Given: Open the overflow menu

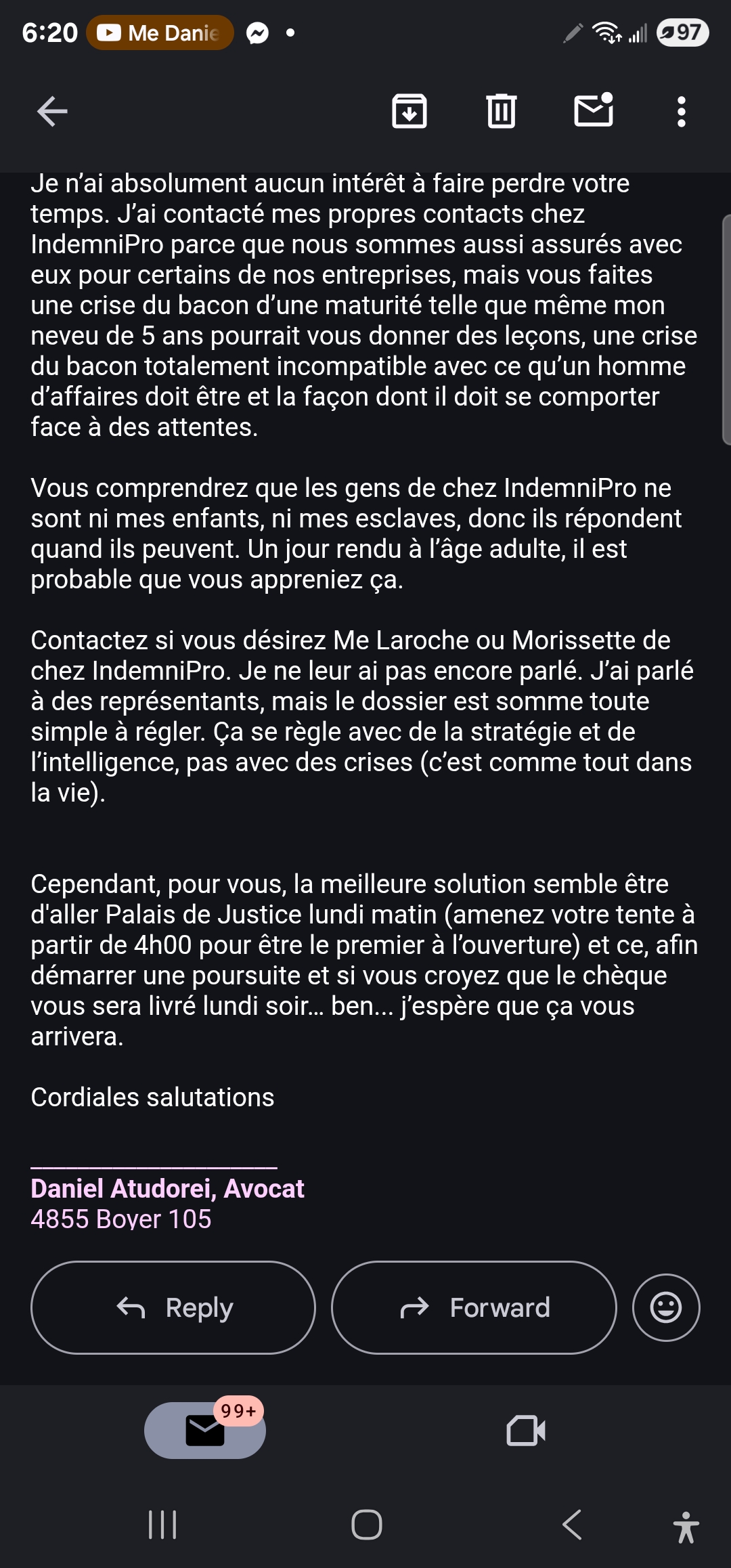Looking at the screenshot, I should click(681, 112).
